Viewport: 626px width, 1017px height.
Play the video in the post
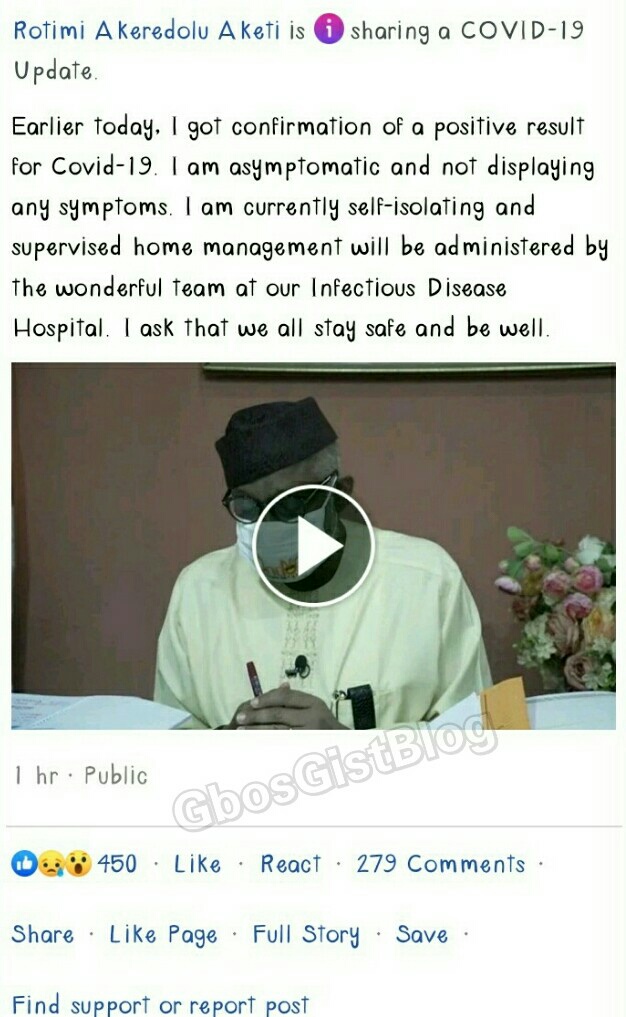(313, 545)
